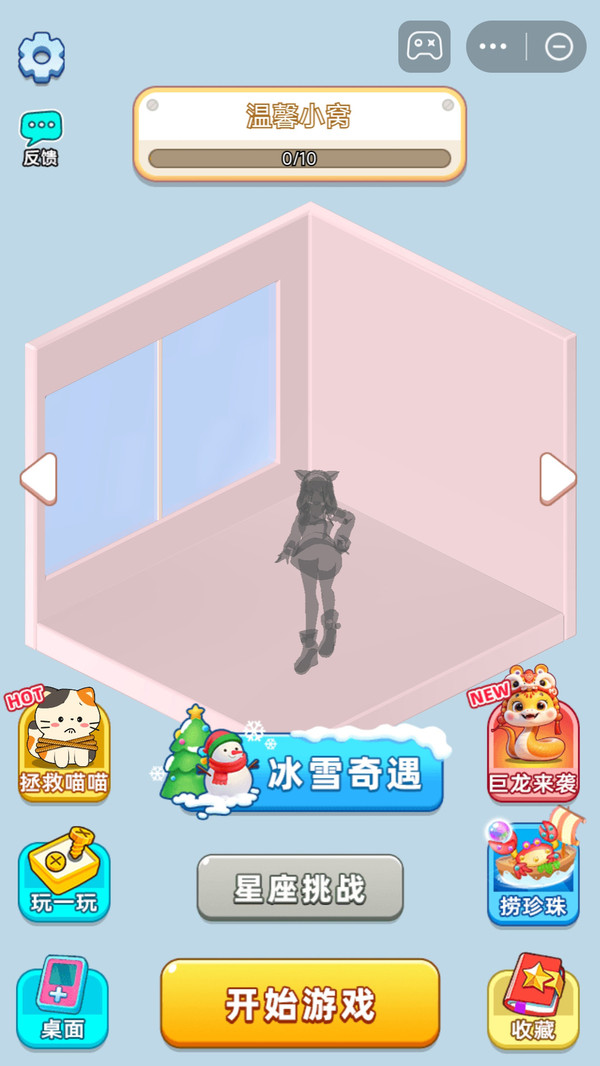The height and width of the screenshot is (1066, 600).
Task: Open 捞珍珠 pearl game
Action: click(x=533, y=867)
